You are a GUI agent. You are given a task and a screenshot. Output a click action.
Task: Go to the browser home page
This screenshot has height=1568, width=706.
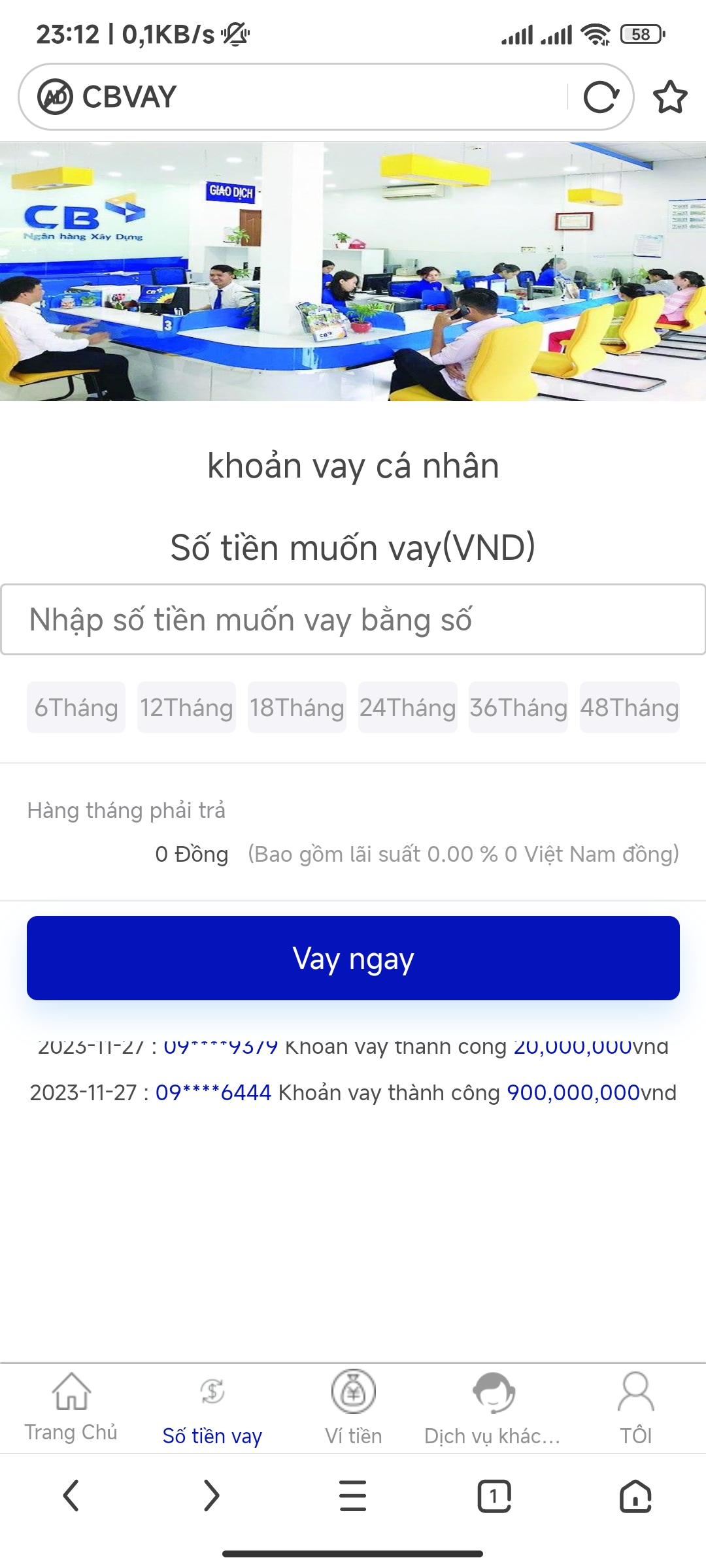click(635, 1495)
